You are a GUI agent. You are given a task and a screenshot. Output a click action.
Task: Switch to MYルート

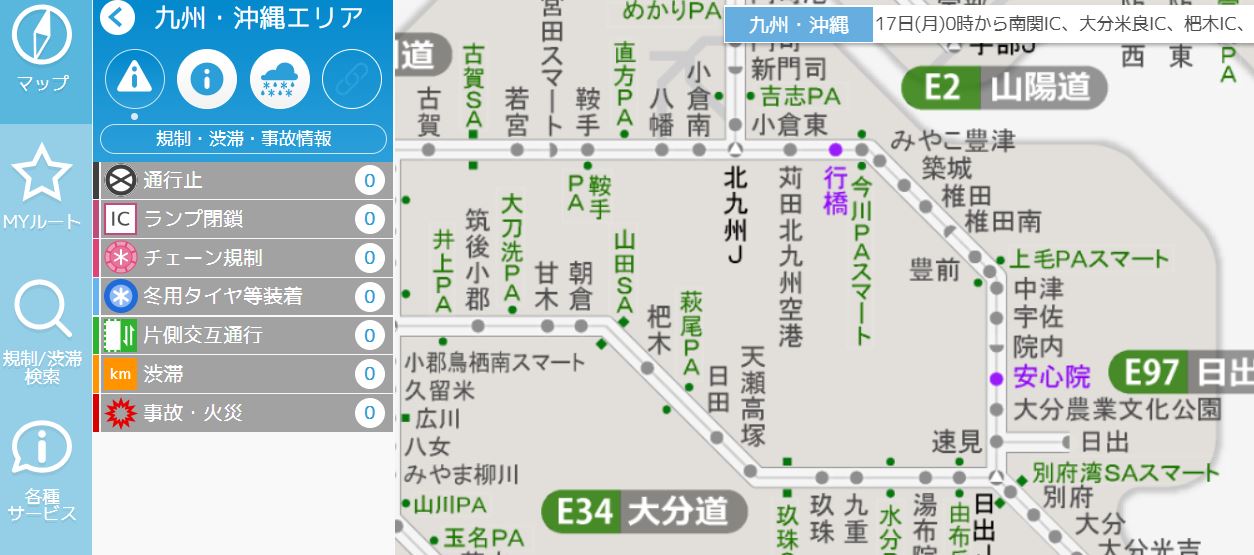point(45,185)
